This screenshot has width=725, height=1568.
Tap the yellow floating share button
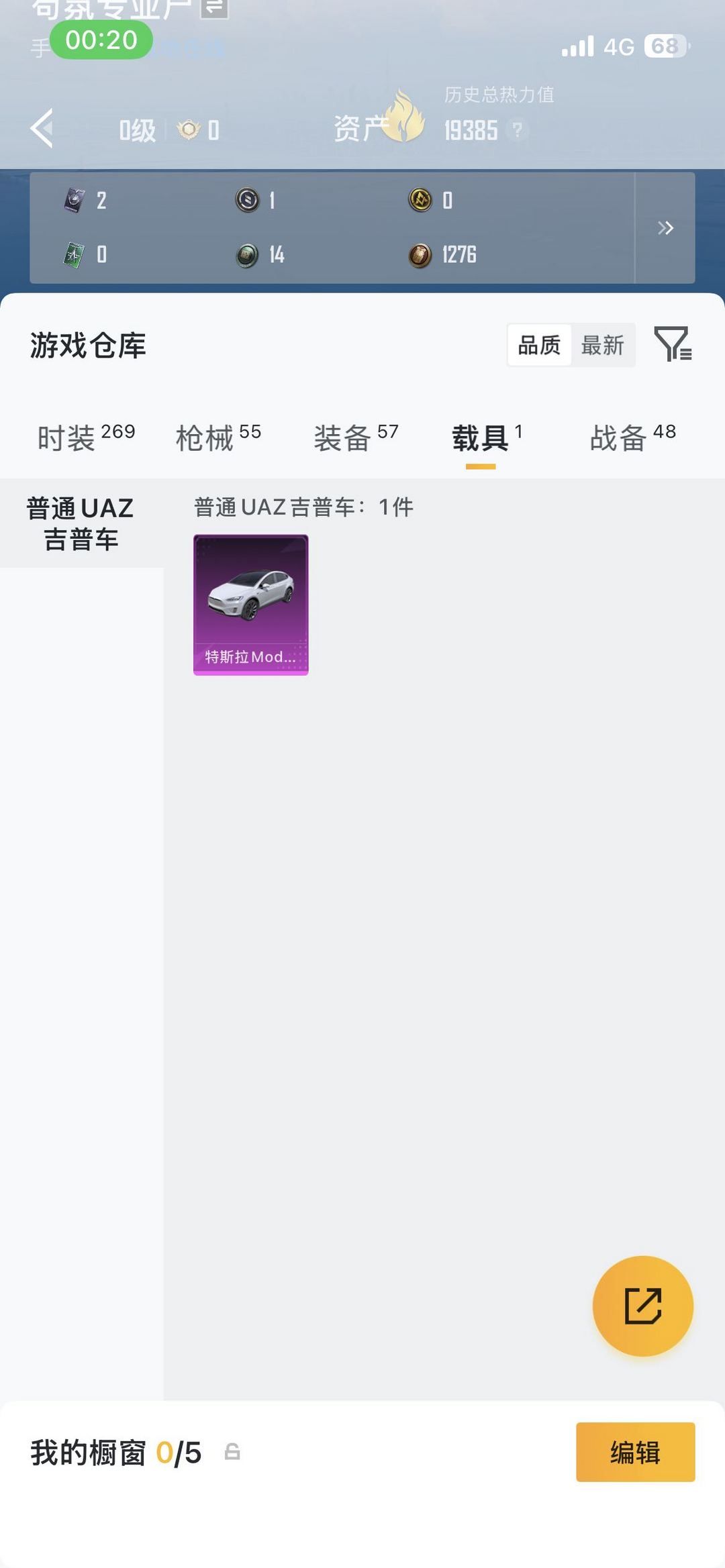(642, 1306)
